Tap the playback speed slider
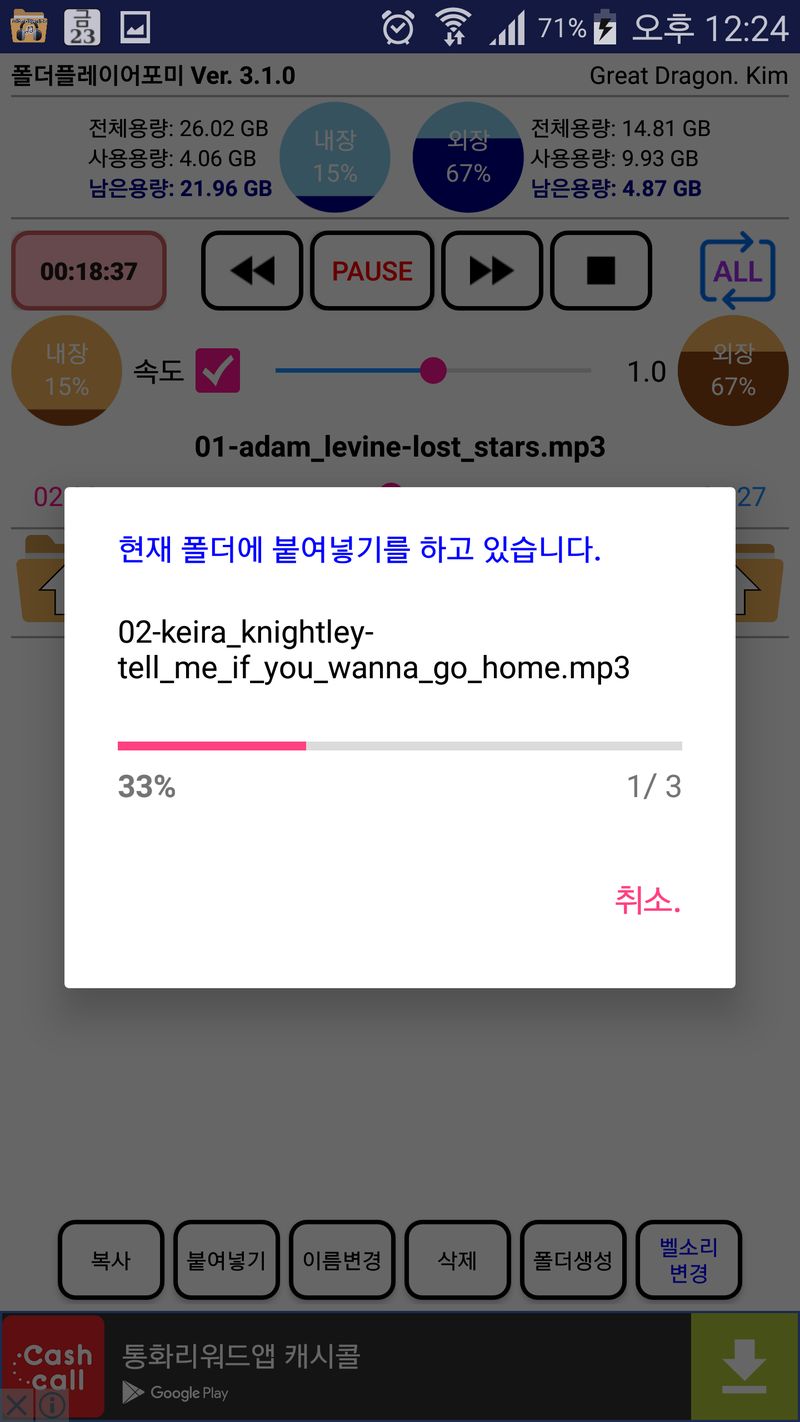Screen dimensions: 800x1422 [x=433, y=371]
